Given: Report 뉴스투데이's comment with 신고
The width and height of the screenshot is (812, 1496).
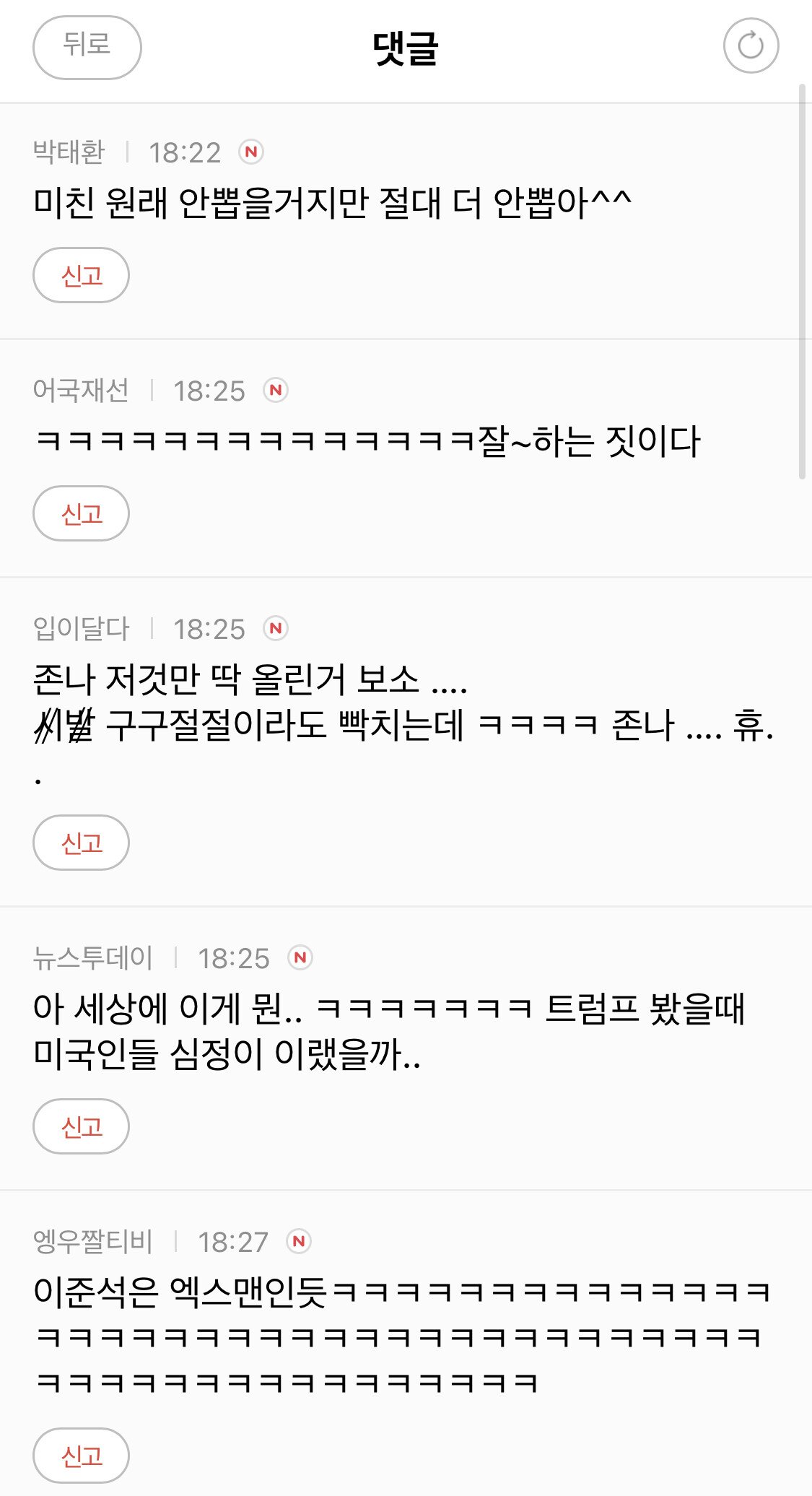Looking at the screenshot, I should [81, 1126].
